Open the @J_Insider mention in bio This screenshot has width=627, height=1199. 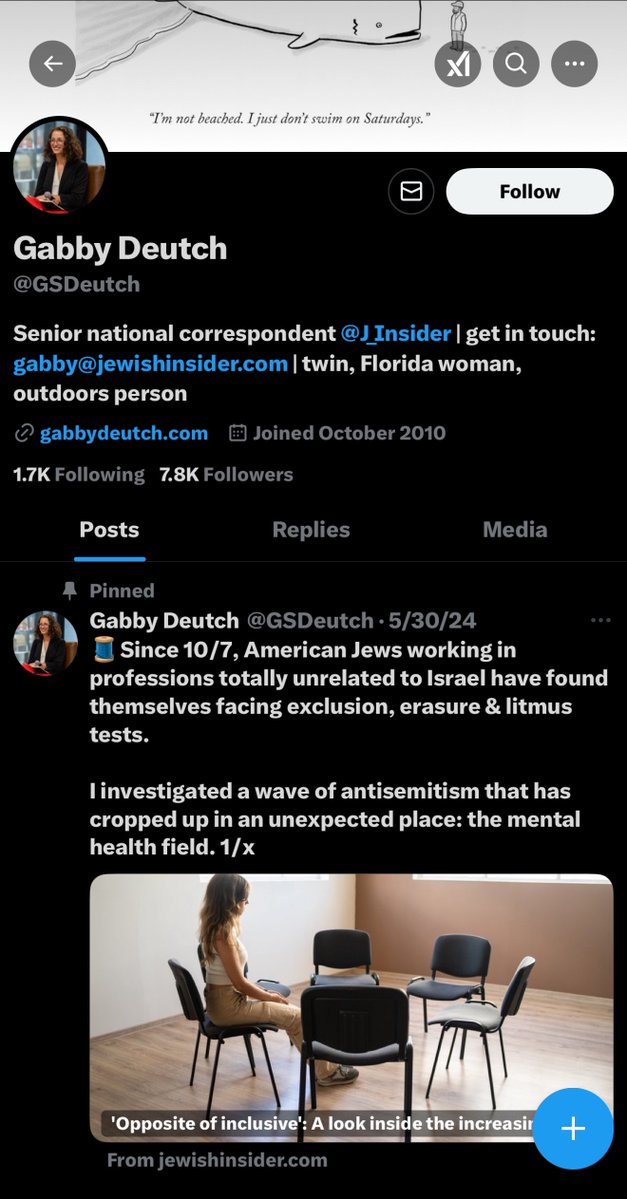(x=396, y=333)
